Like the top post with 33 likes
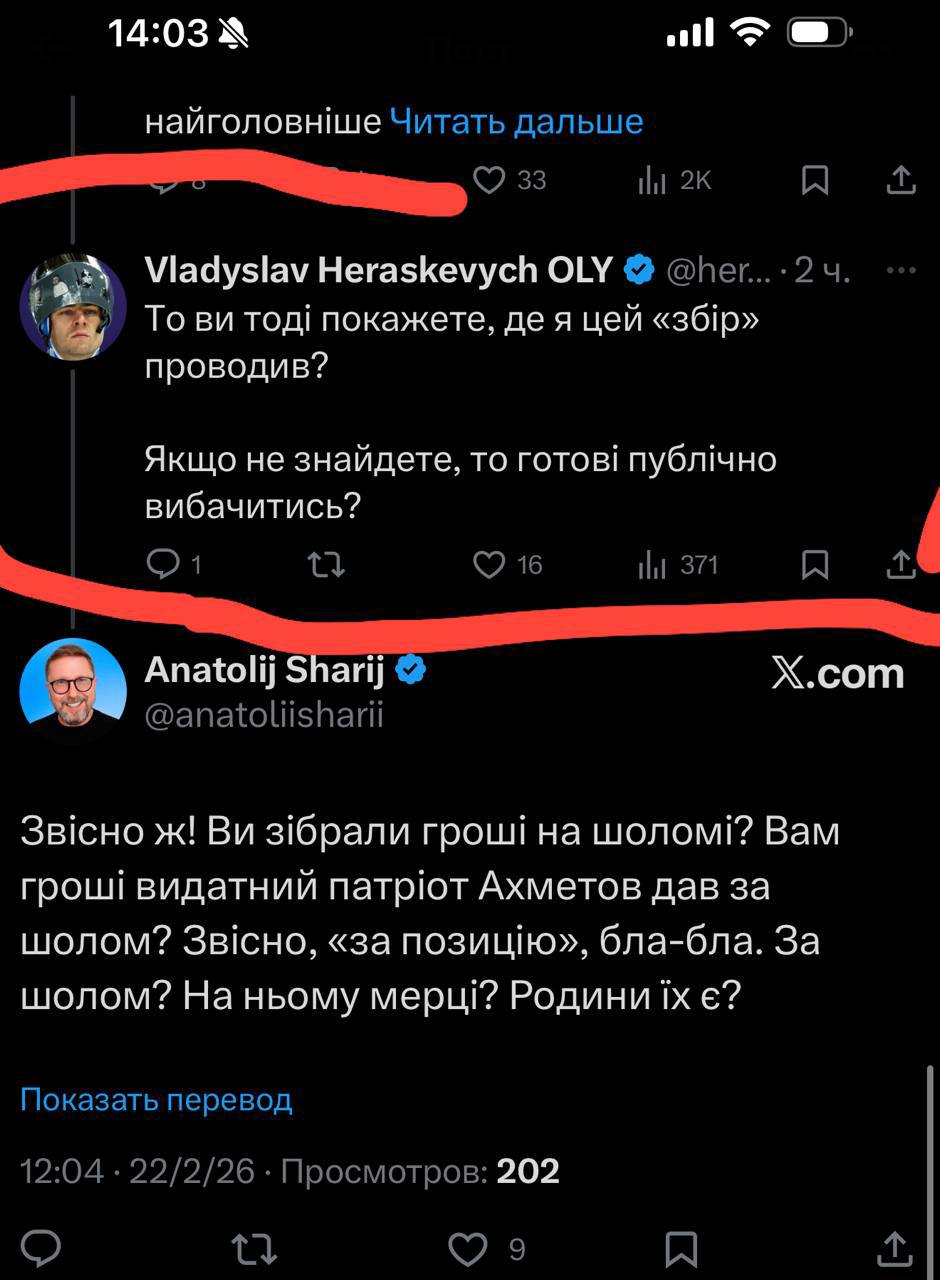Viewport: 940px width, 1280px height. coord(489,180)
